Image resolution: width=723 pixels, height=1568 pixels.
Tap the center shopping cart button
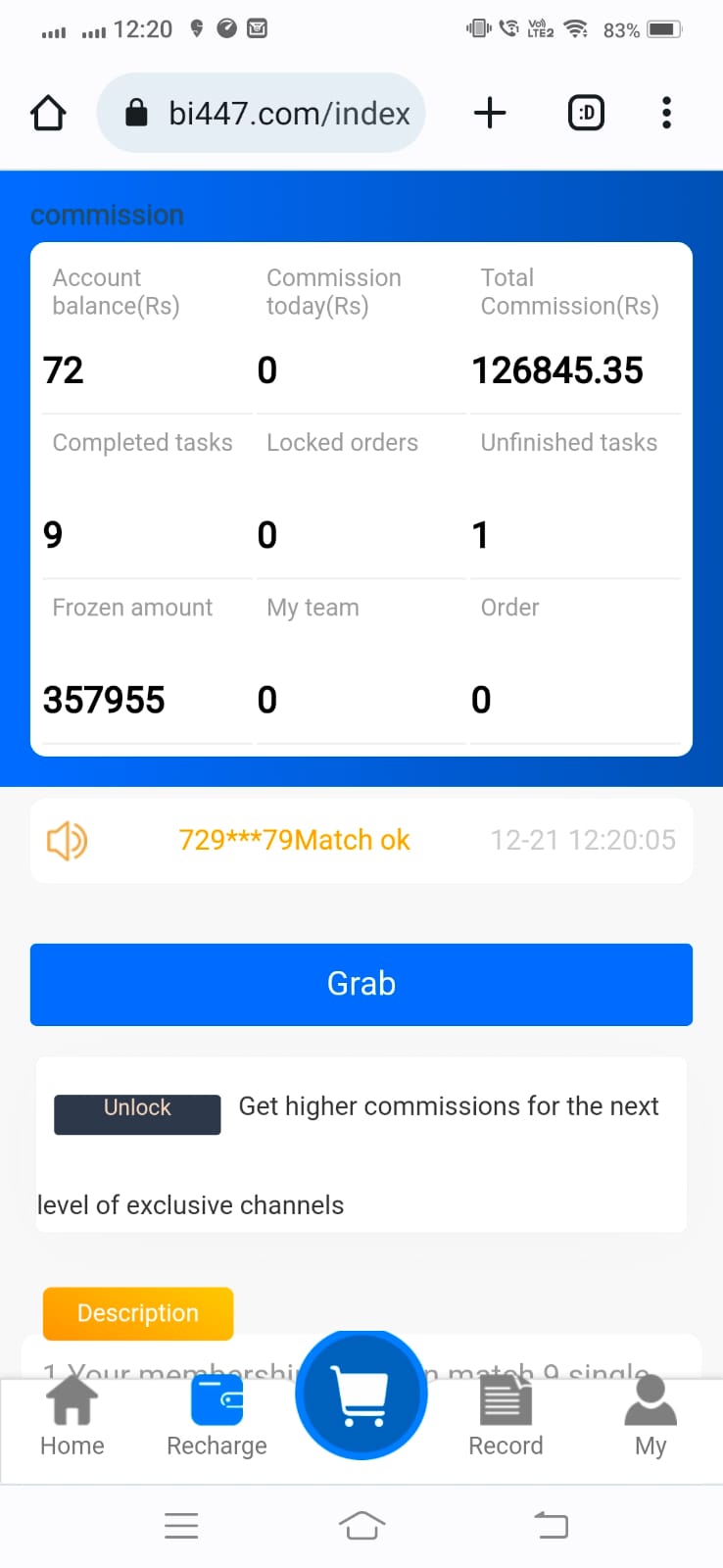pos(361,1395)
